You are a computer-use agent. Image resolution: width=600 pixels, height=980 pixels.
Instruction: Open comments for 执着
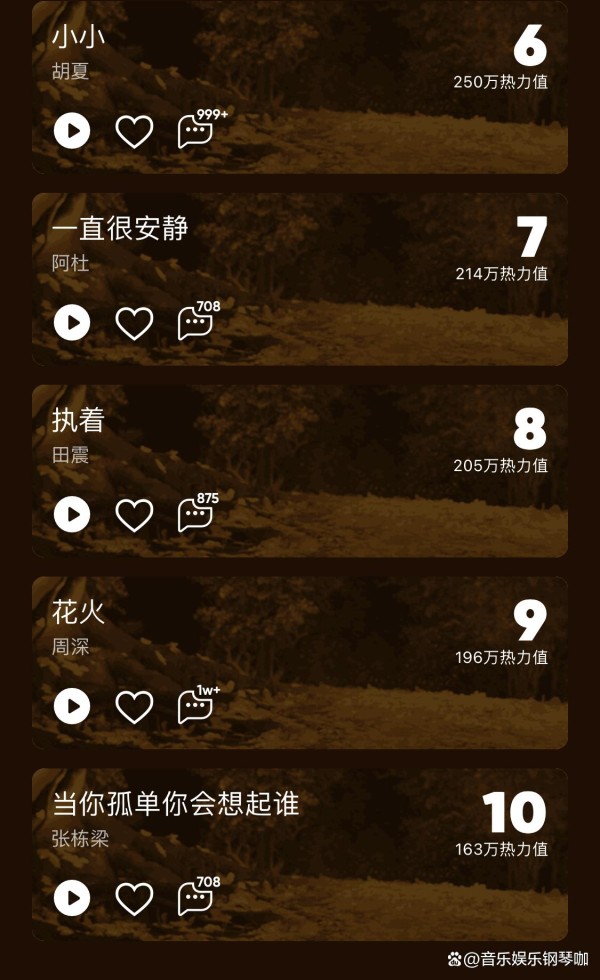pyautogui.click(x=195, y=515)
